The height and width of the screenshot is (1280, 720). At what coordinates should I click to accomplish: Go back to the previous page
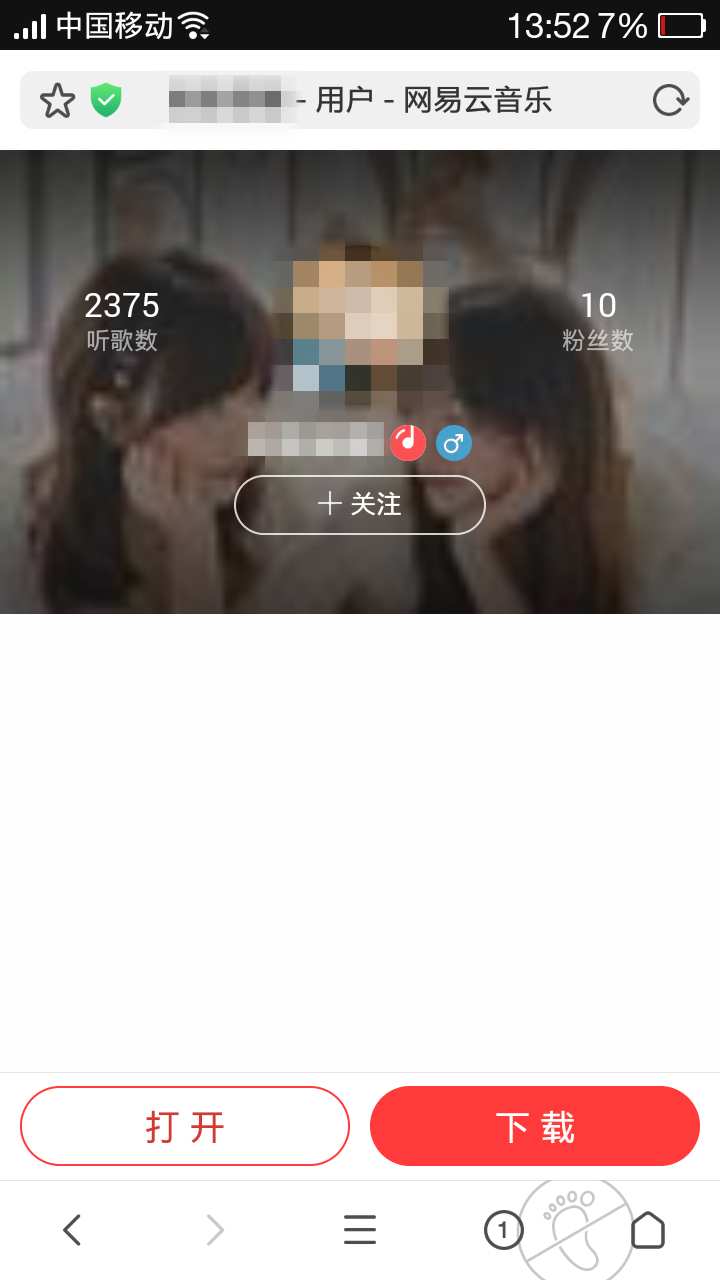coord(72,1230)
